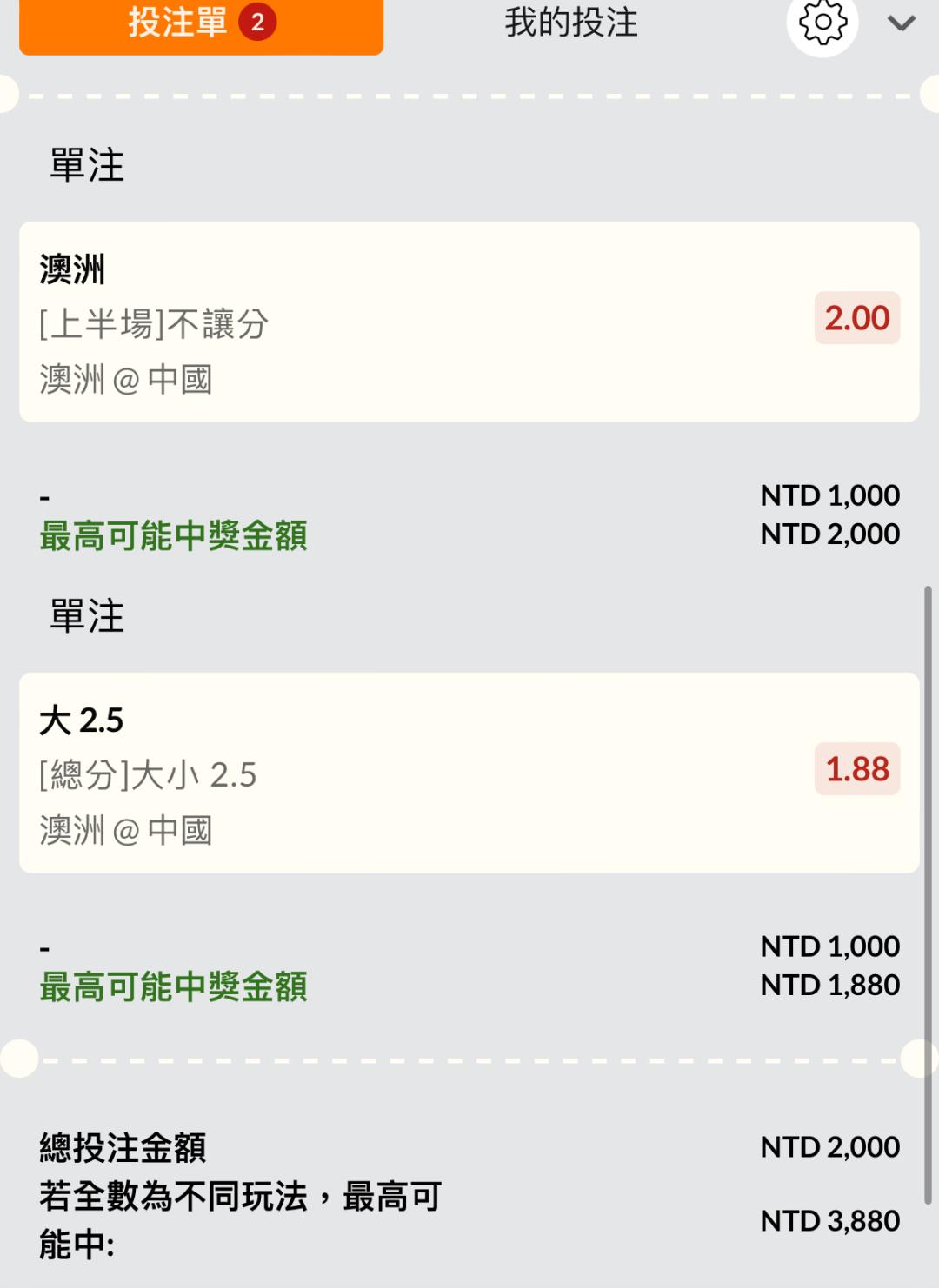Switch to the 我的投注 tab
This screenshot has height=1288, width=939.
tap(571, 23)
